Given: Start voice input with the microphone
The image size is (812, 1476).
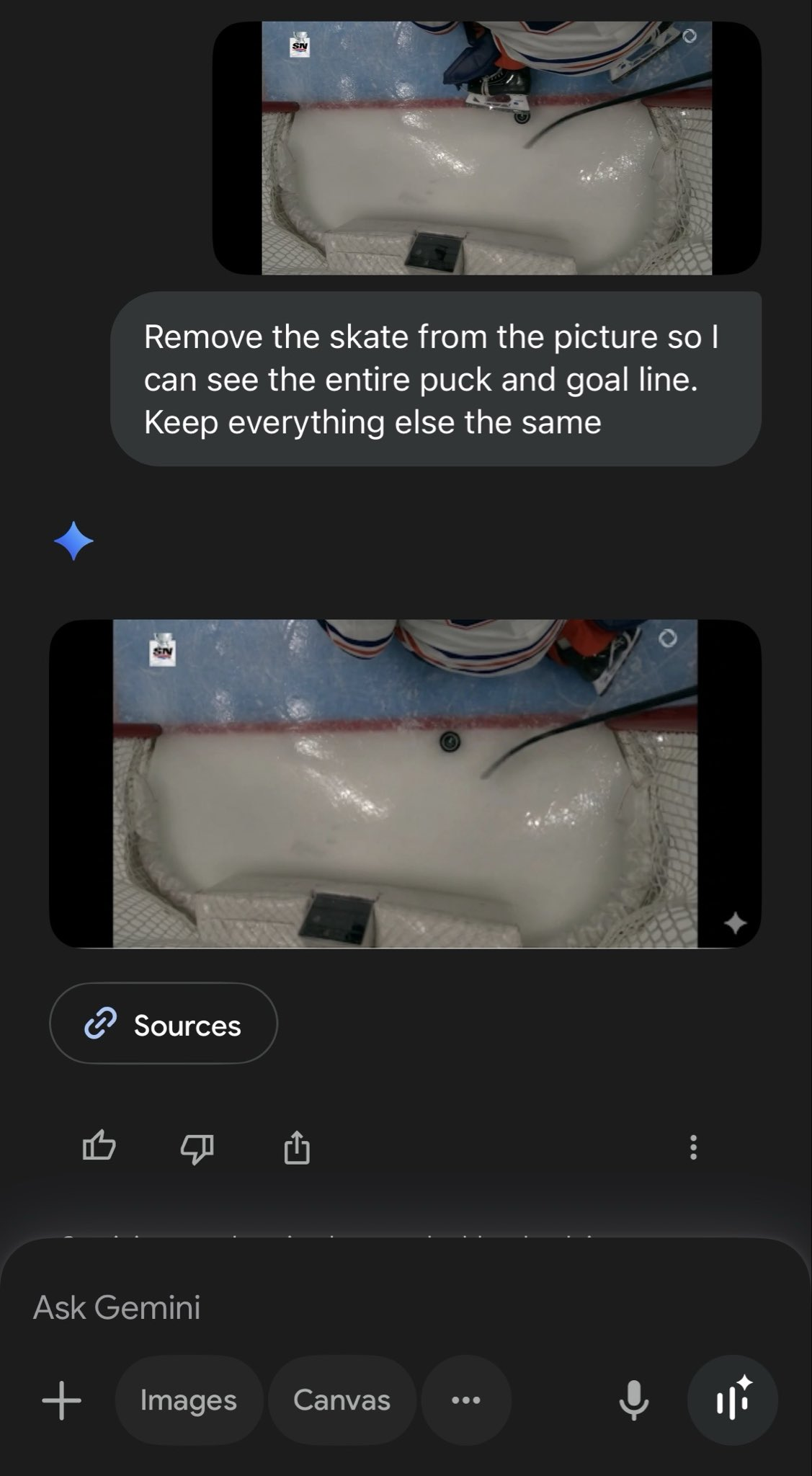Looking at the screenshot, I should tap(634, 1400).
